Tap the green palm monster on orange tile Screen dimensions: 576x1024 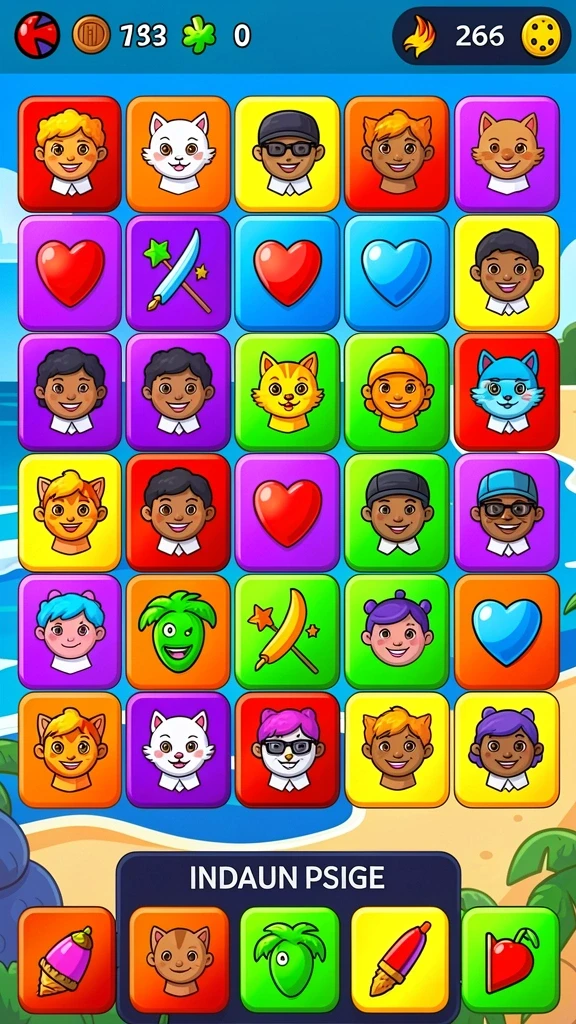[x=178, y=632]
